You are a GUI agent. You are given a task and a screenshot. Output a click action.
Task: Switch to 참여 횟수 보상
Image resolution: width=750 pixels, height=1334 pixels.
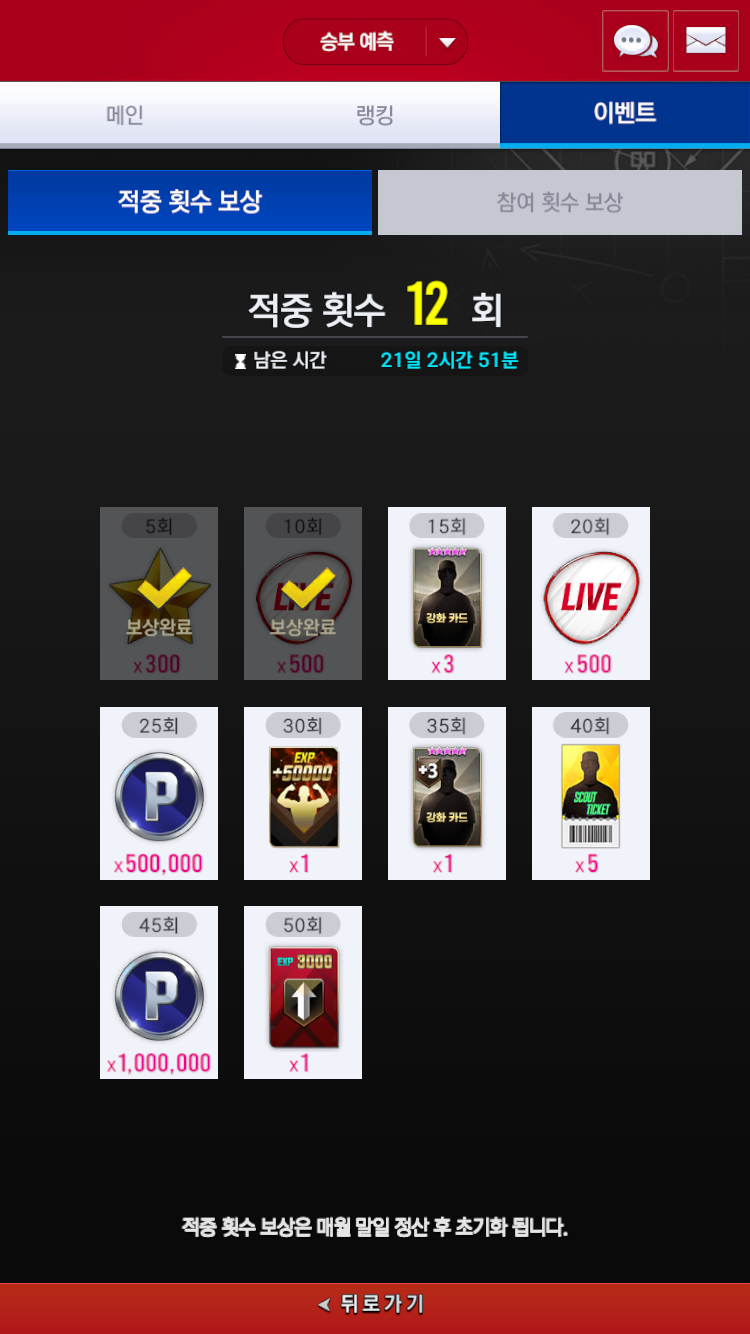point(560,202)
